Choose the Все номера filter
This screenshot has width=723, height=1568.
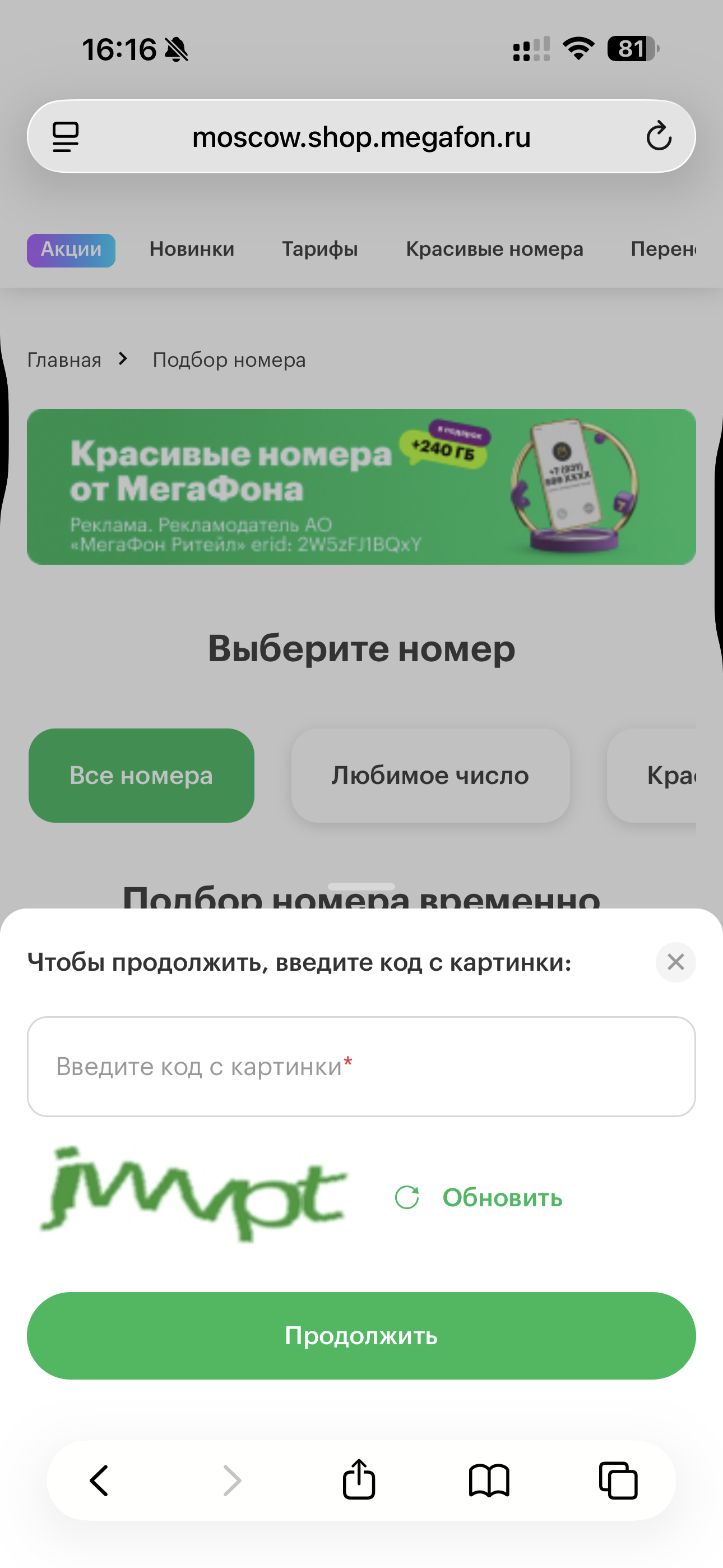141,776
